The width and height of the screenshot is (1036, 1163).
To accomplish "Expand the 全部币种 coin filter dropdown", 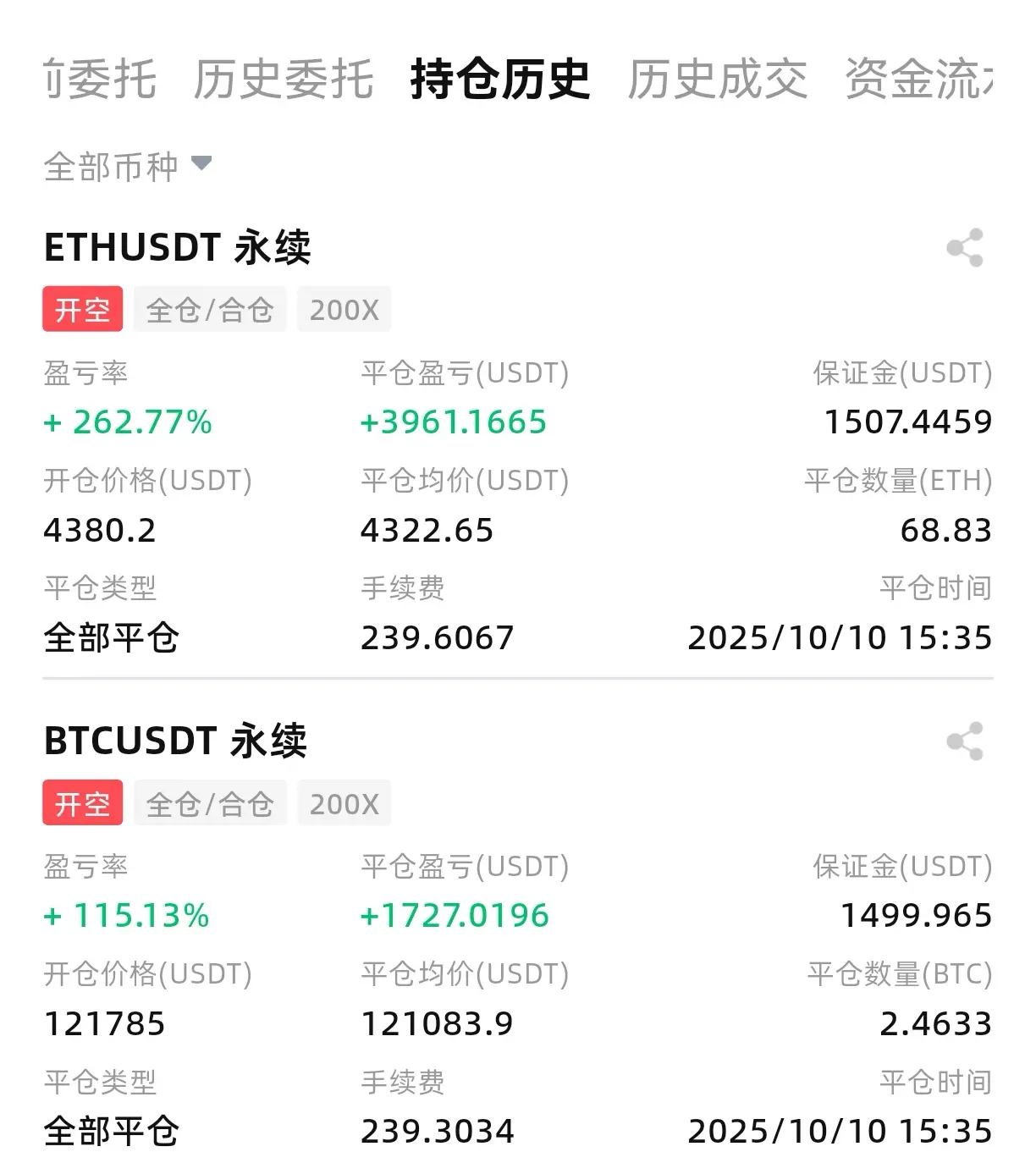I will tap(127, 166).
